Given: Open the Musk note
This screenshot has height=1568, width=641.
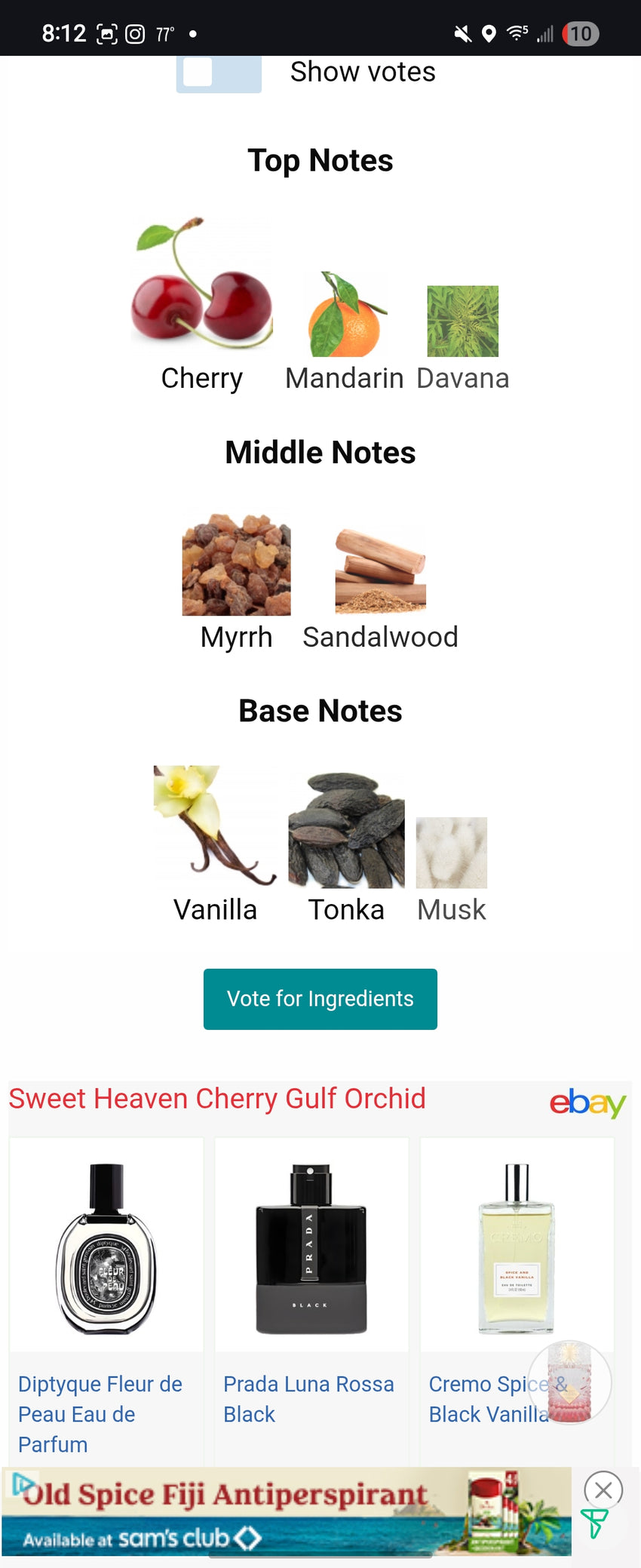Looking at the screenshot, I should [x=451, y=868].
